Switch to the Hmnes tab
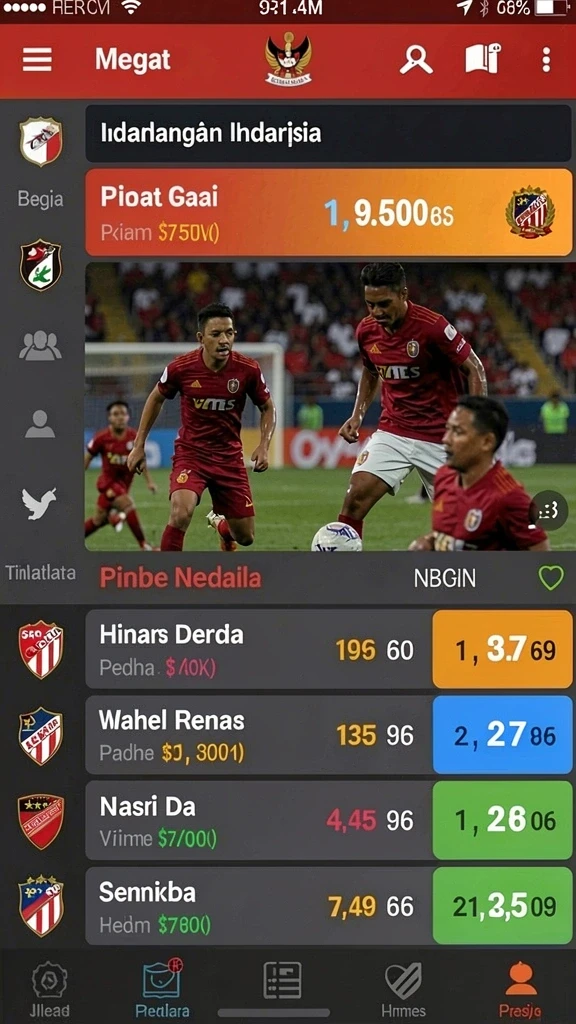 (x=403, y=990)
